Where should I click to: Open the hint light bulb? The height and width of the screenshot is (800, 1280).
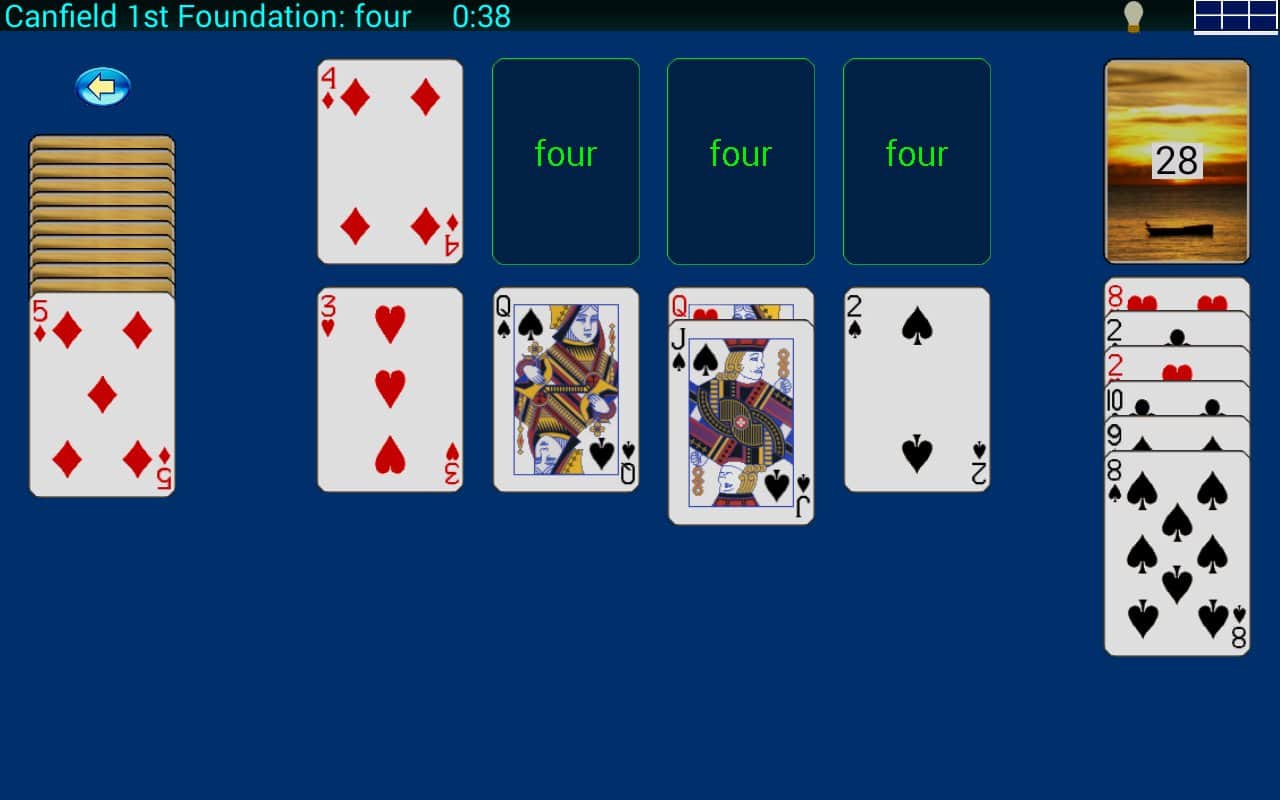click(1133, 16)
